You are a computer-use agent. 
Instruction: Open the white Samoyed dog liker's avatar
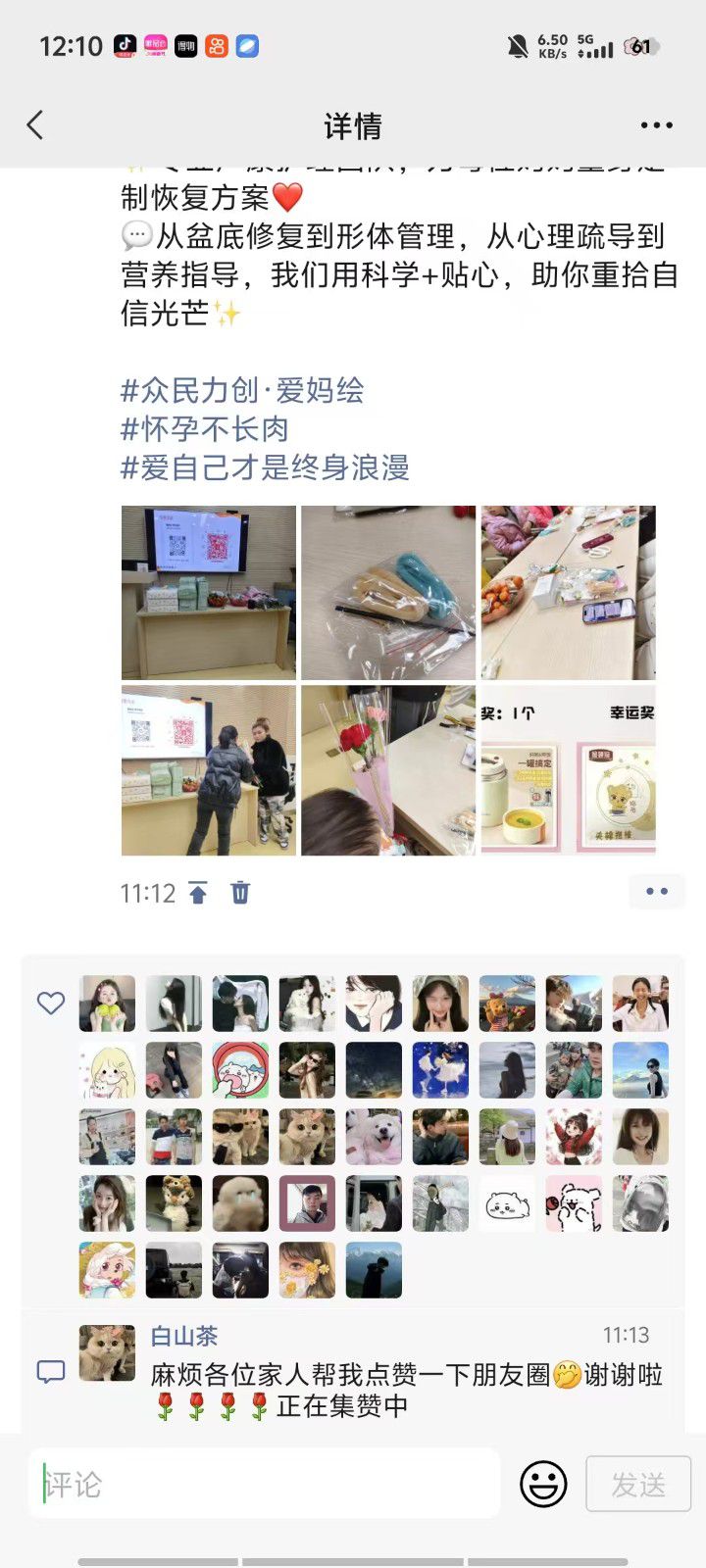374,1137
